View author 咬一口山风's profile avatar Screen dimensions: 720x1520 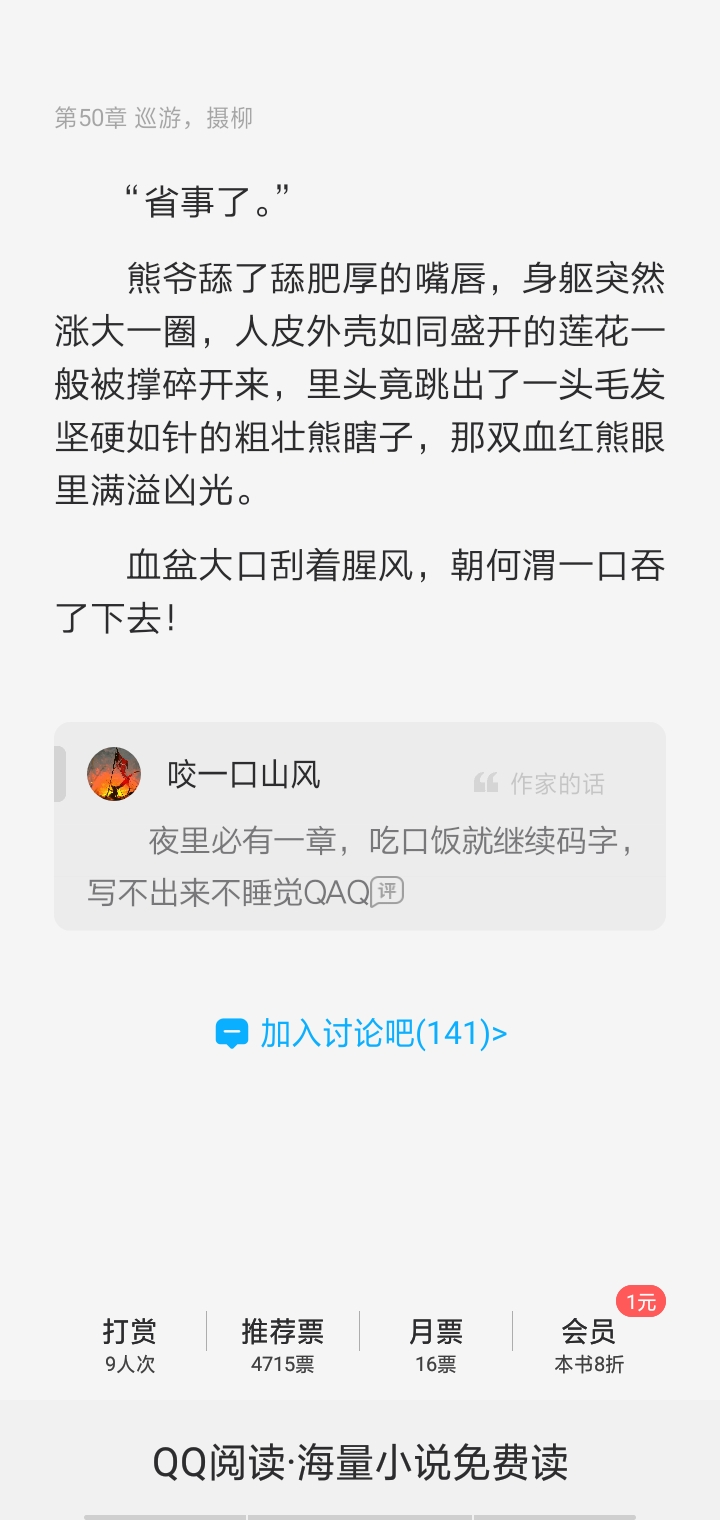[114, 774]
